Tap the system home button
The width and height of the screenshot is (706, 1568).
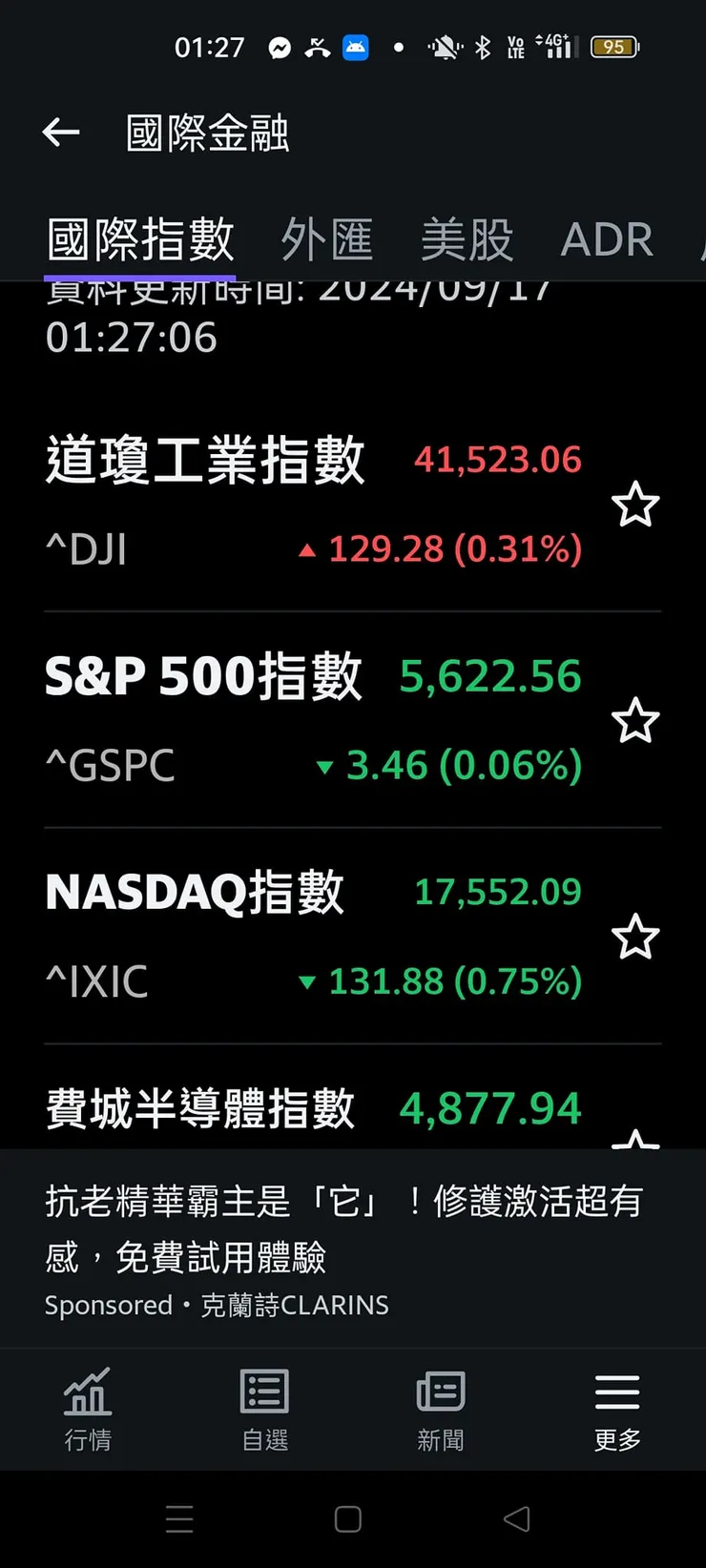click(x=348, y=1519)
